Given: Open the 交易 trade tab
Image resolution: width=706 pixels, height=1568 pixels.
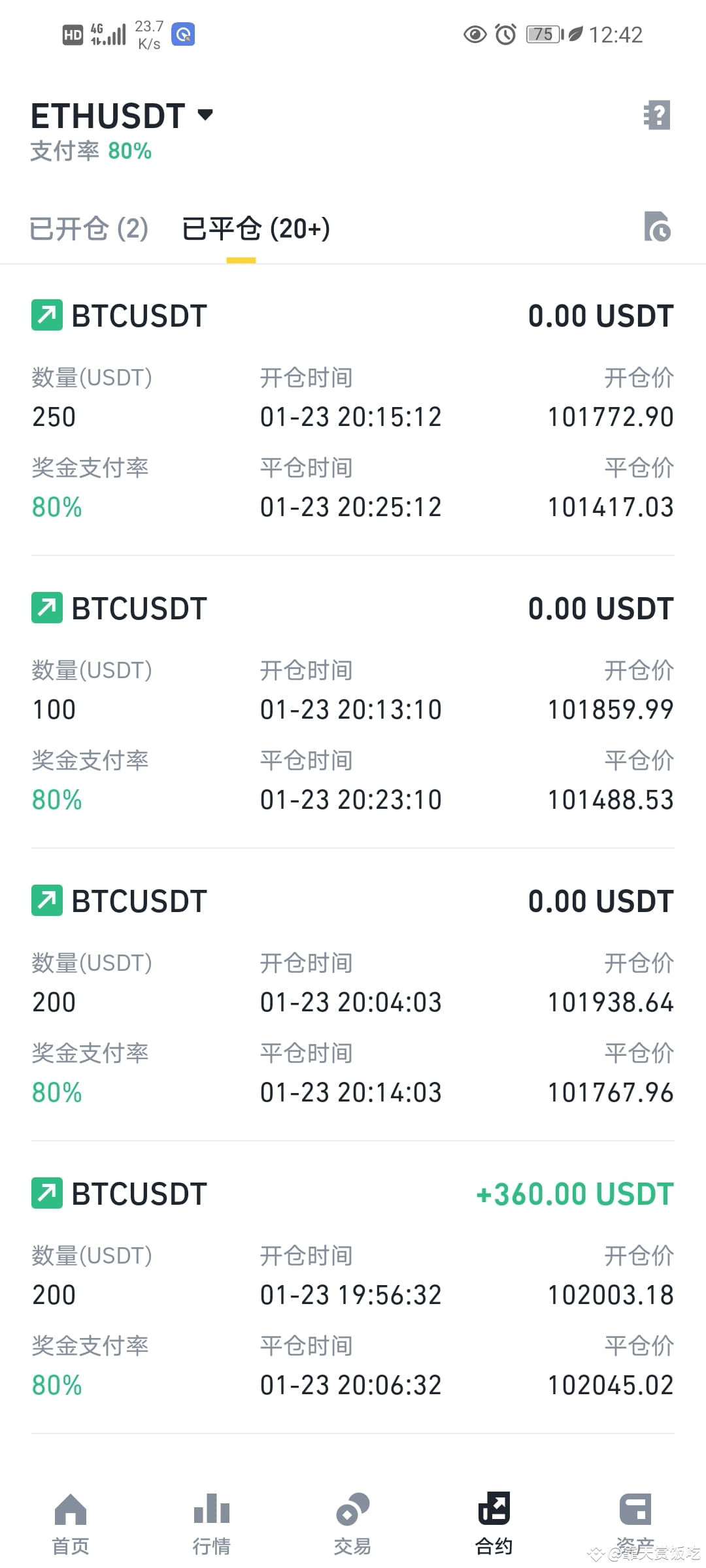Looking at the screenshot, I should pos(352,1524).
